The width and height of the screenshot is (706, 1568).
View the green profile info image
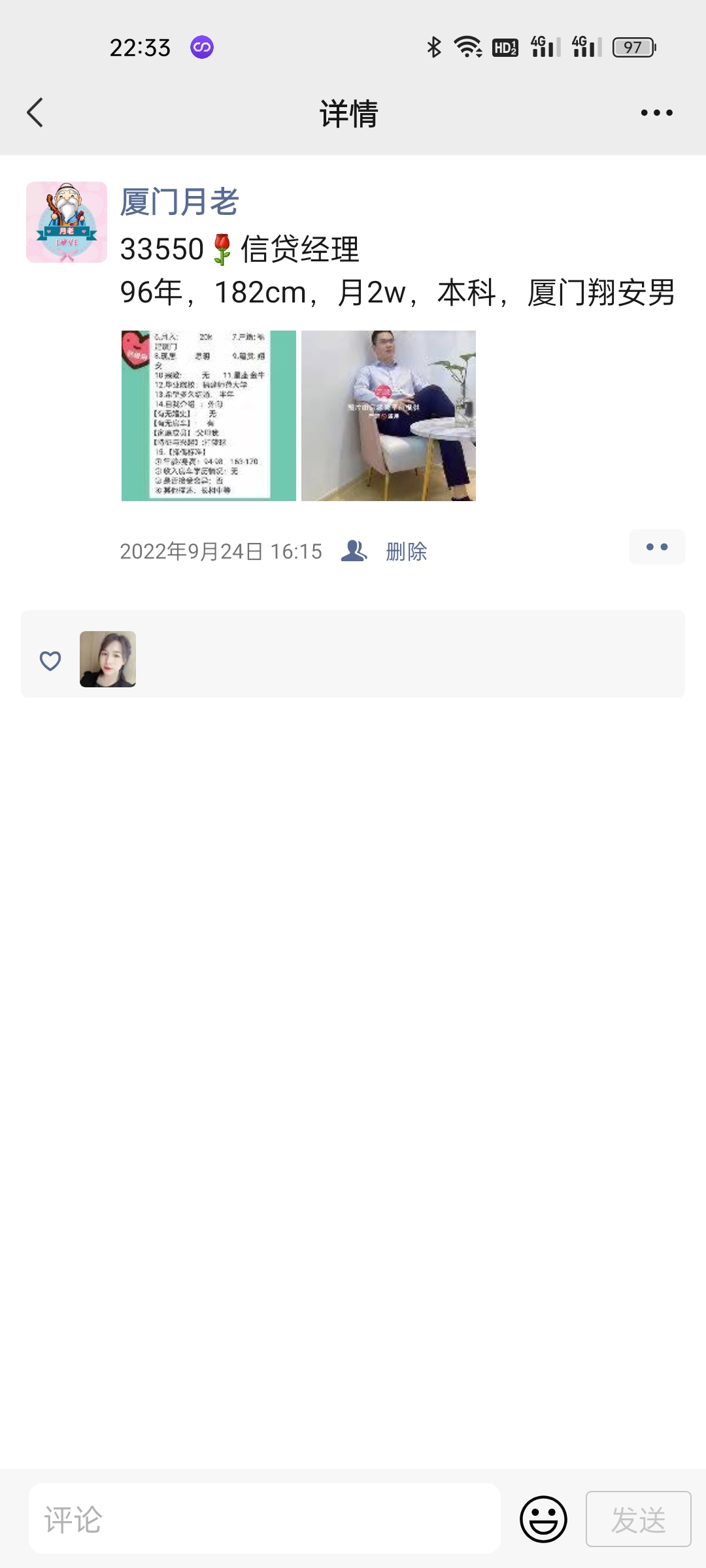tap(209, 416)
